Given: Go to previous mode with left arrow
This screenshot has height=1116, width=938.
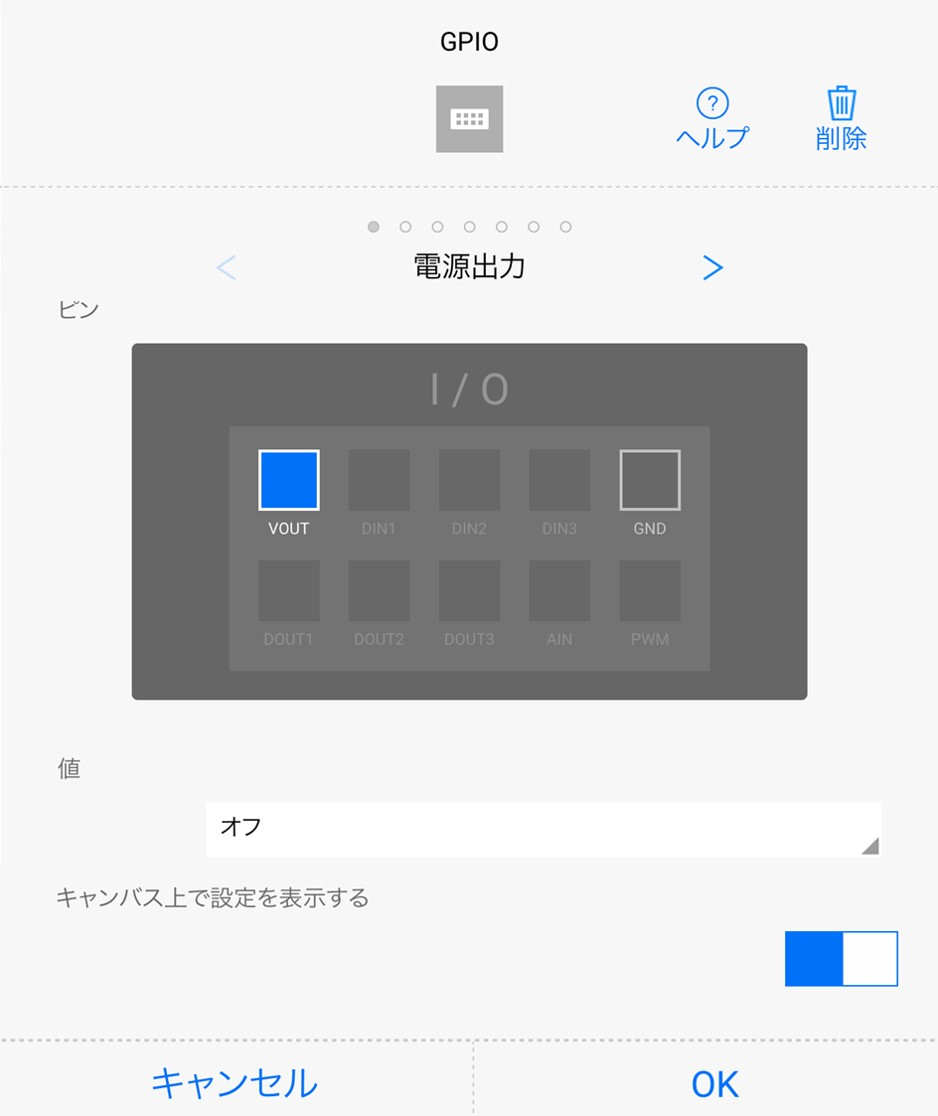Looking at the screenshot, I should (x=227, y=267).
